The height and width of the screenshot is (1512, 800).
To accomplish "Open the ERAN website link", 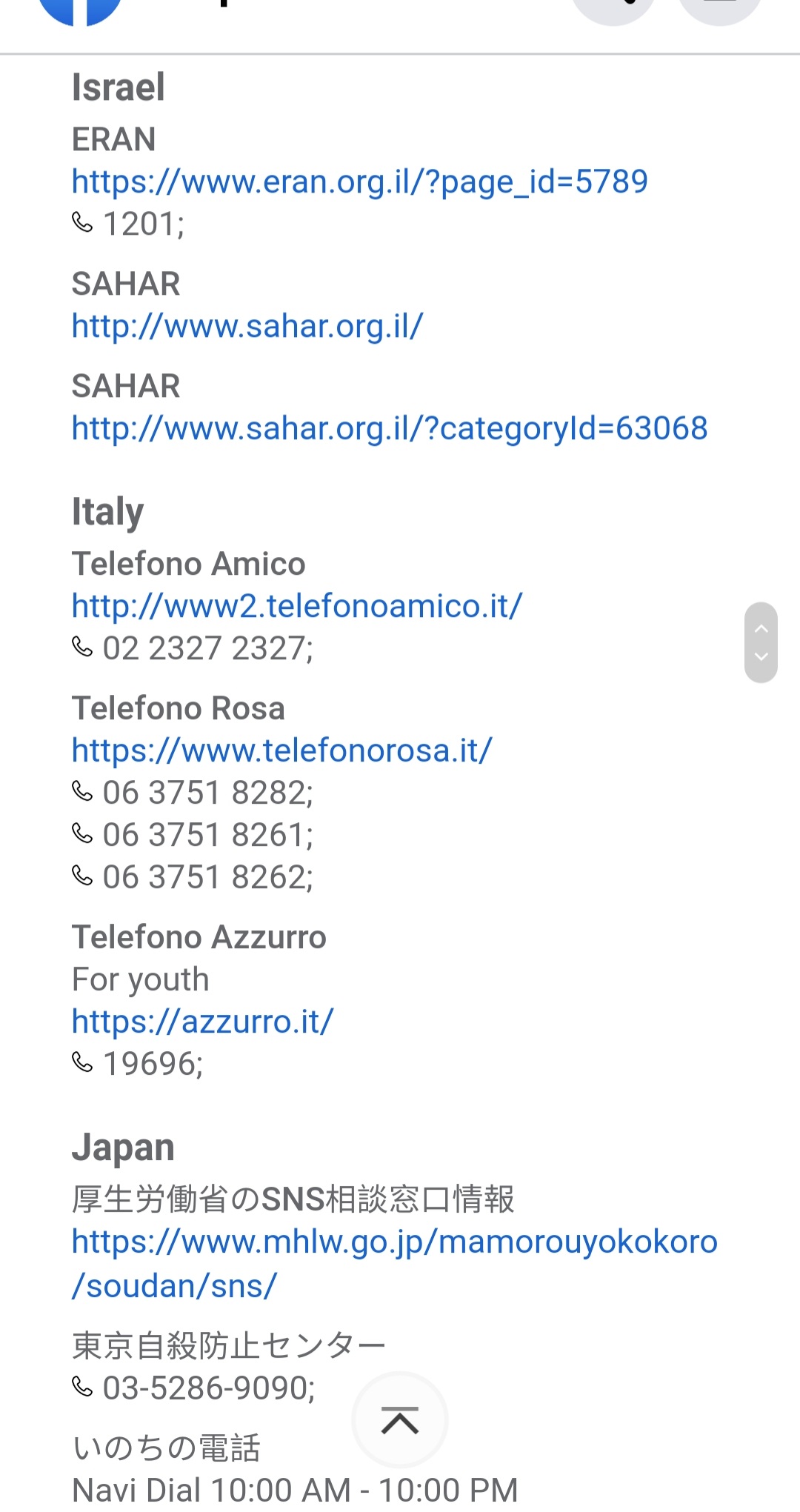I will point(359,182).
